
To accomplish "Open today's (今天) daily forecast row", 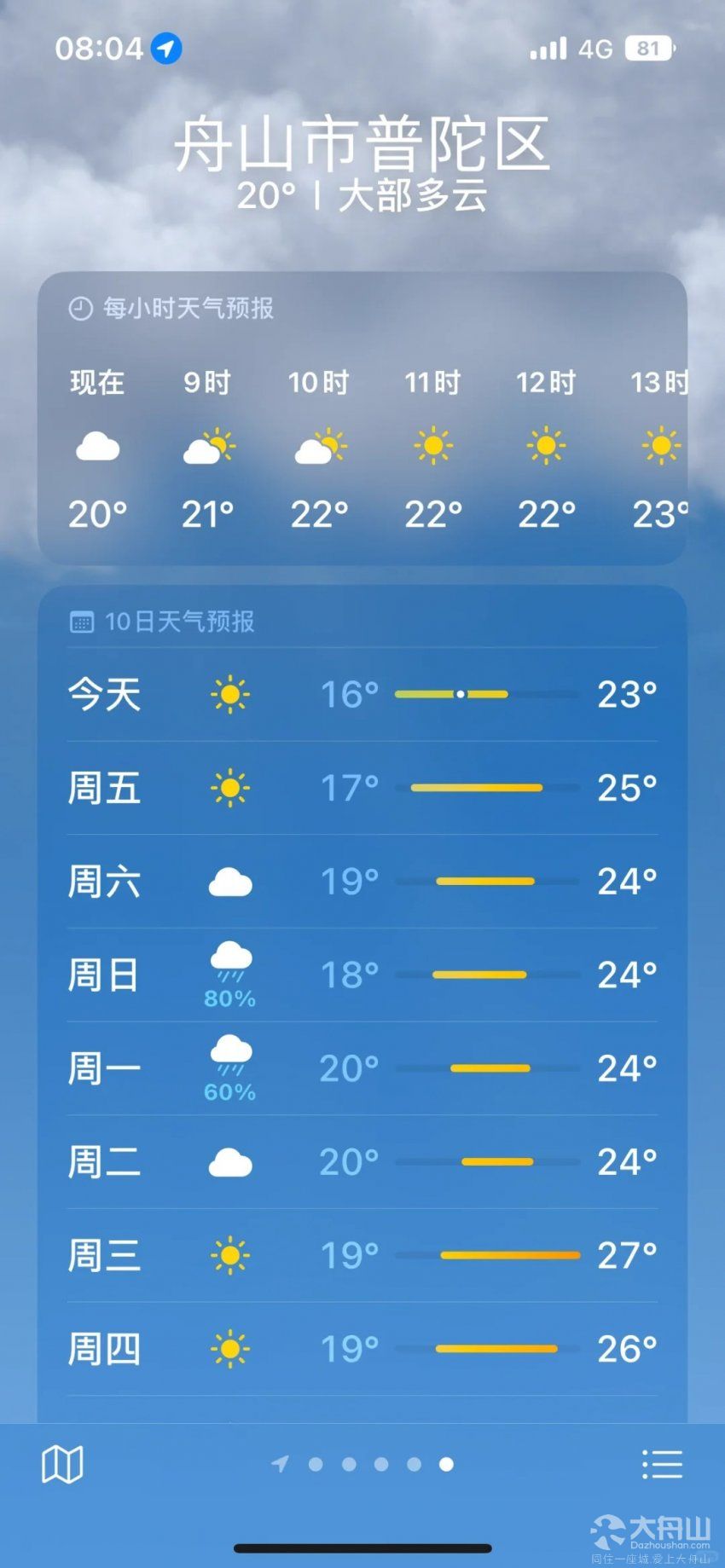I will pyautogui.click(x=362, y=694).
